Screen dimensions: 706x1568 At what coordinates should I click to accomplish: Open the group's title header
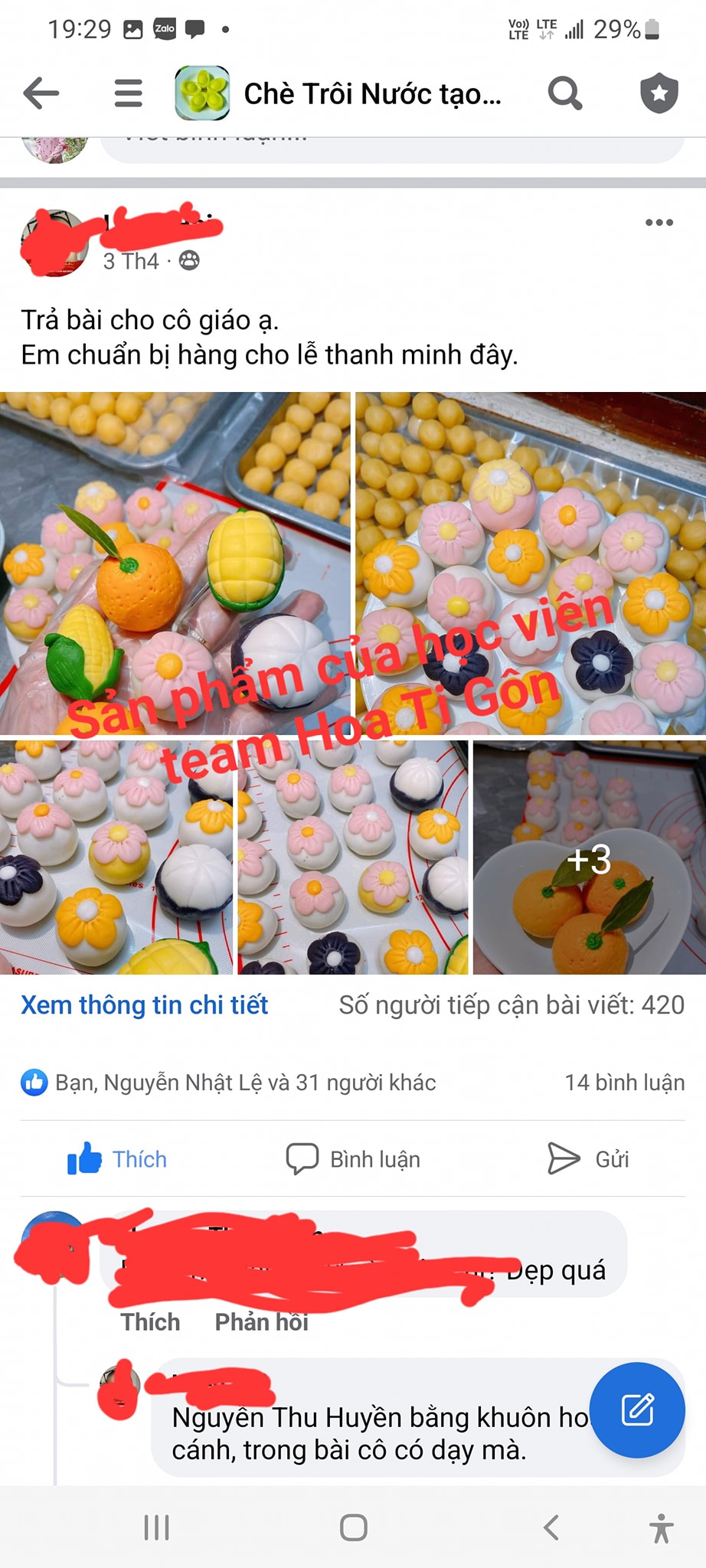point(371,93)
